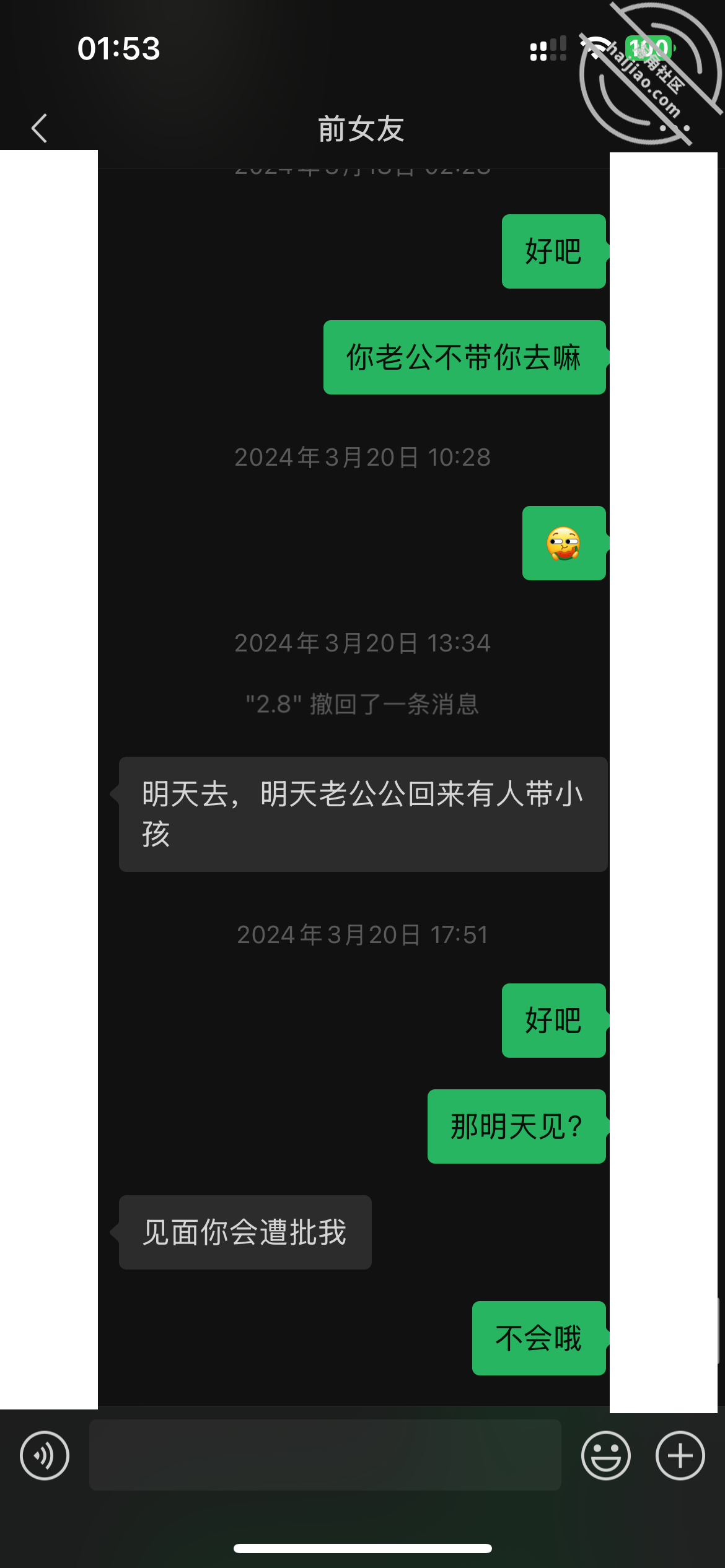The image size is (725, 1568).
Task: Open the emoji sticker panel
Action: click(x=606, y=1455)
